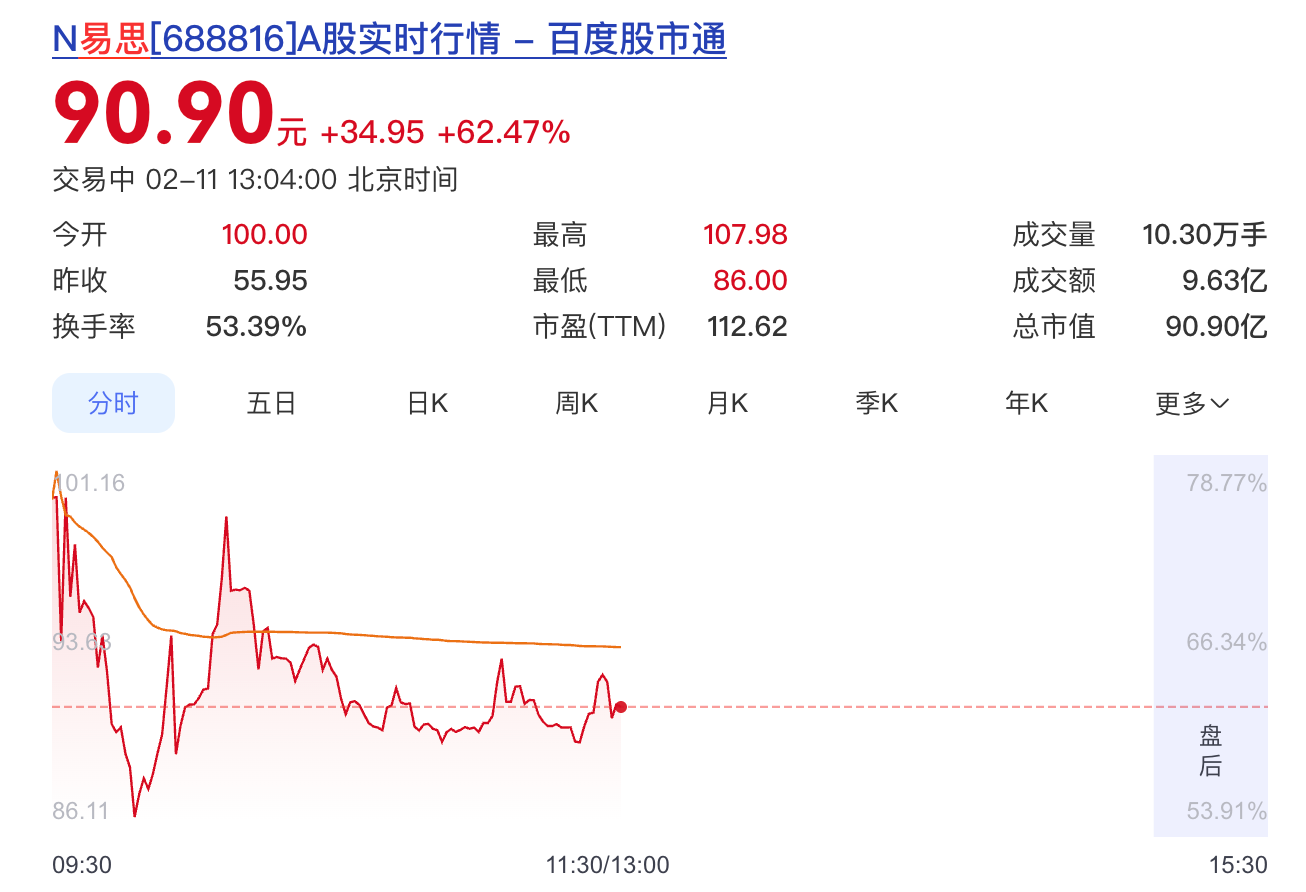The image size is (1306, 892).
Task: View the 月K chart
Action: [727, 404]
